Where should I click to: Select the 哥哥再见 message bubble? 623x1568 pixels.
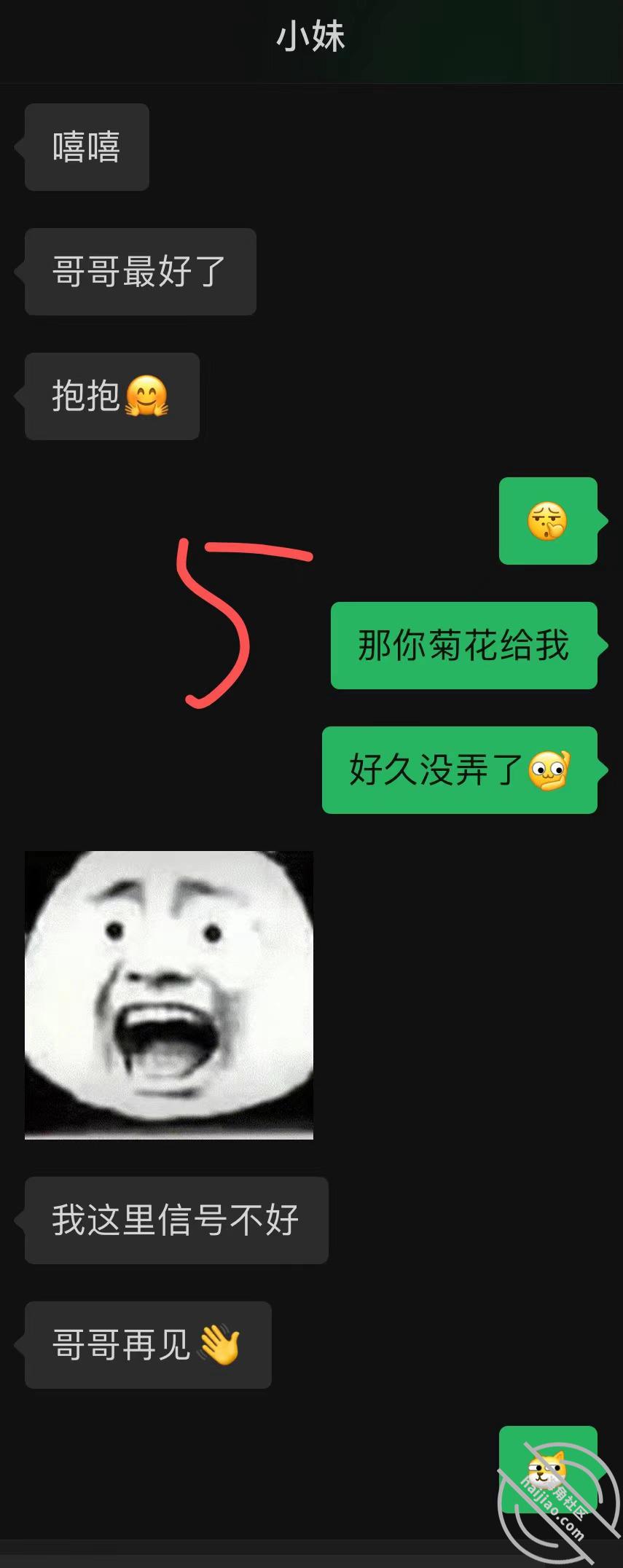(149, 1344)
